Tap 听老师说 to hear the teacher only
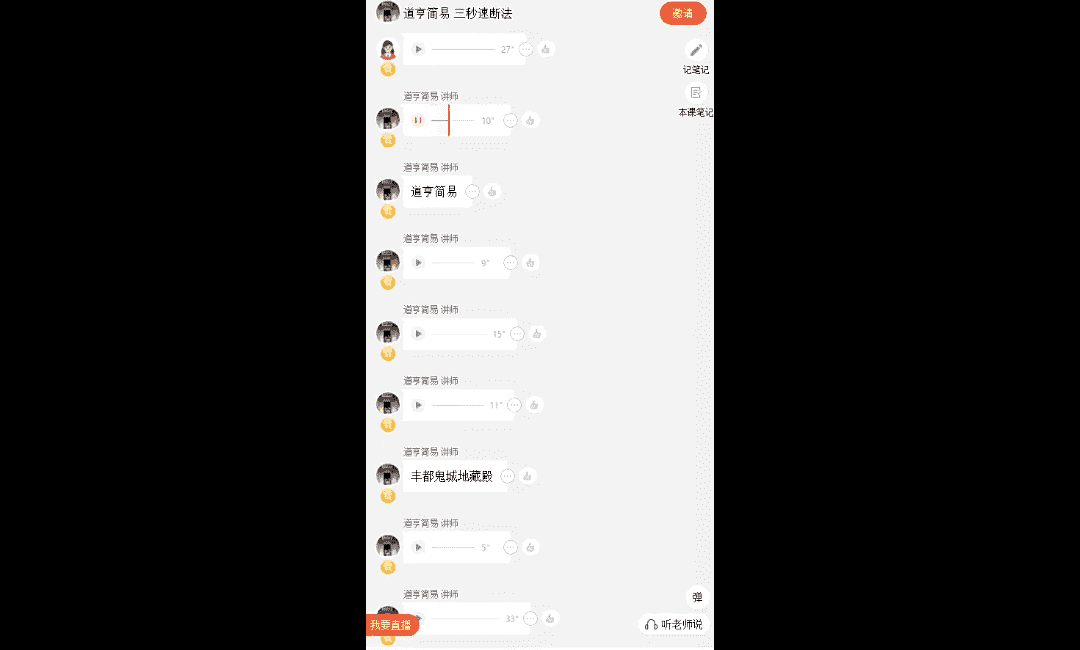This screenshot has width=1080, height=650. (x=674, y=624)
